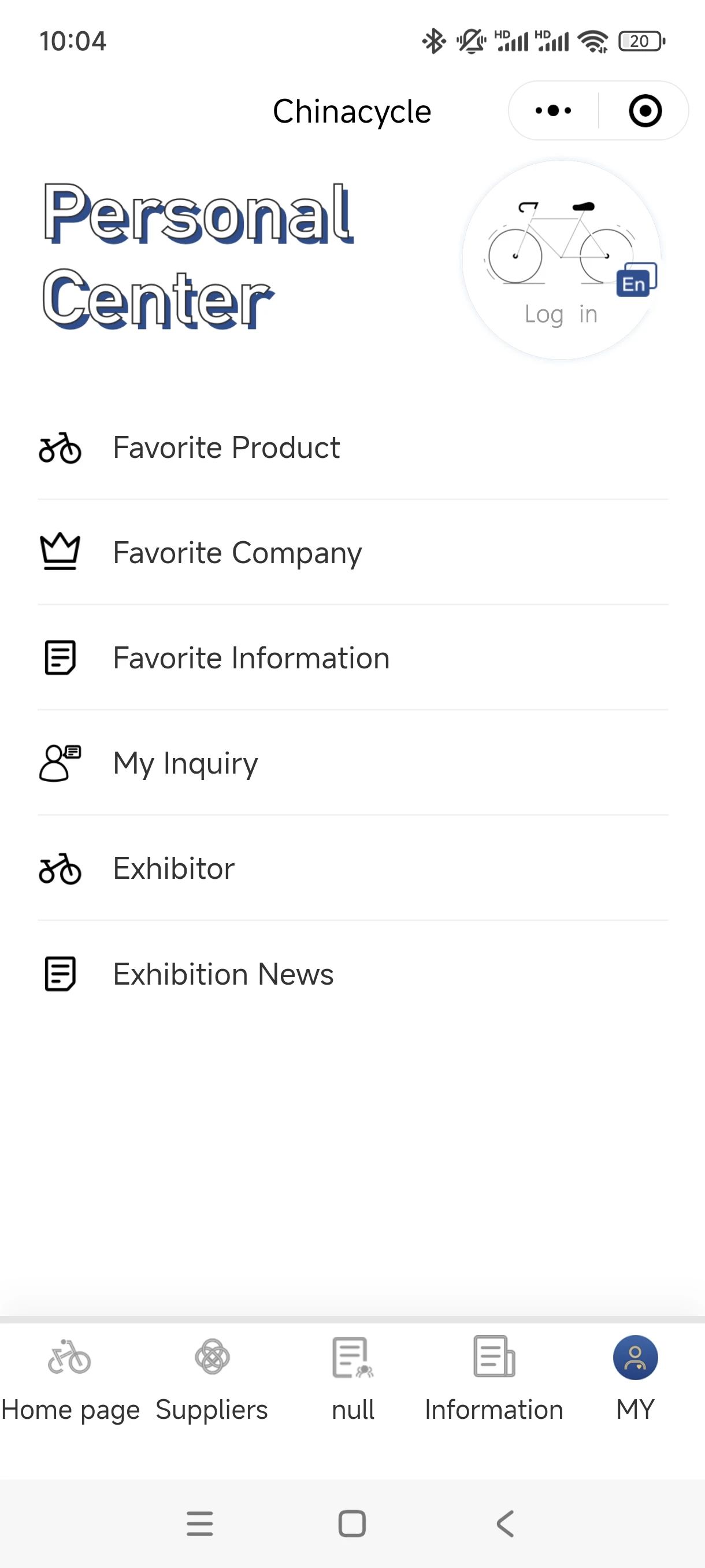Go to the Information tab
The height and width of the screenshot is (1568, 705).
pyautogui.click(x=494, y=1380)
